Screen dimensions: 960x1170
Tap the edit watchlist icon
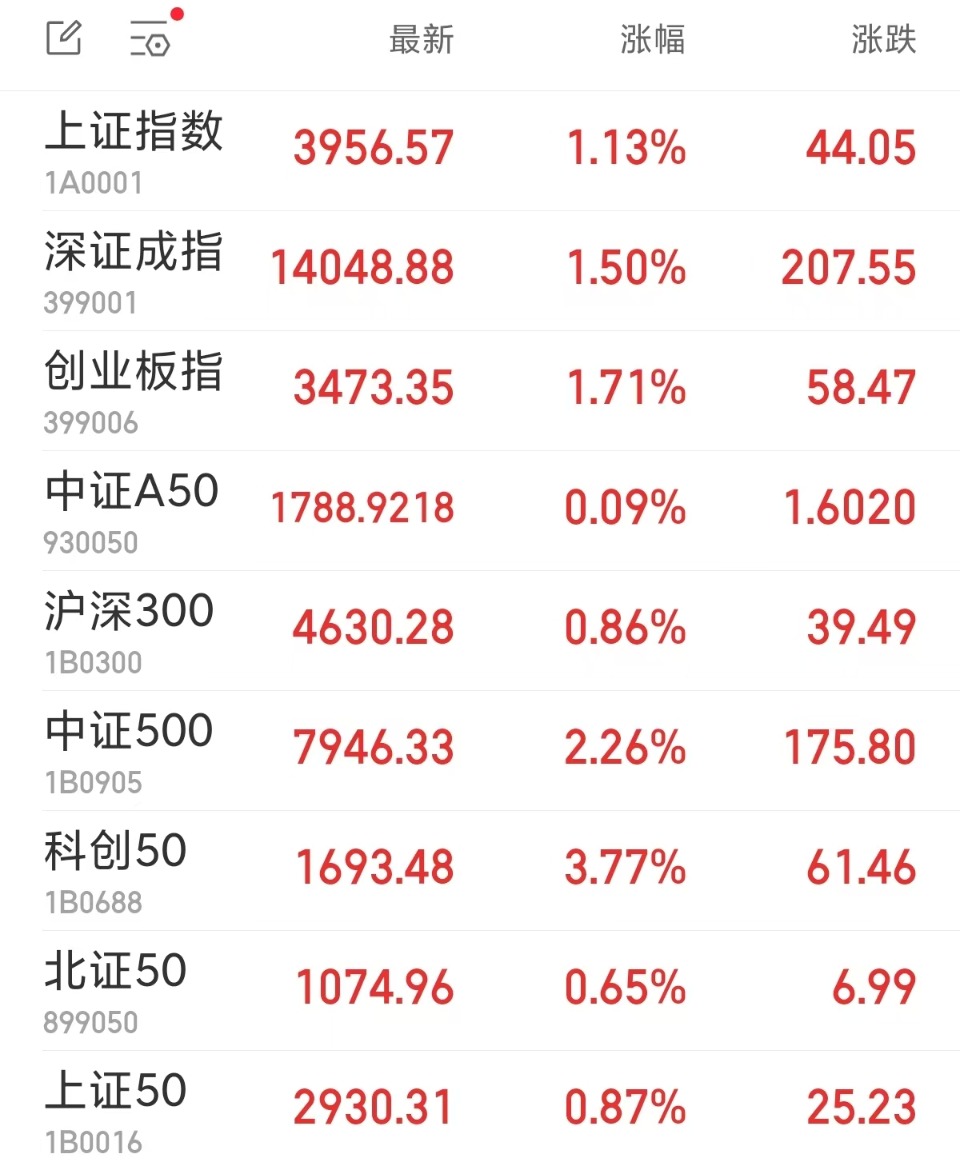(63, 38)
